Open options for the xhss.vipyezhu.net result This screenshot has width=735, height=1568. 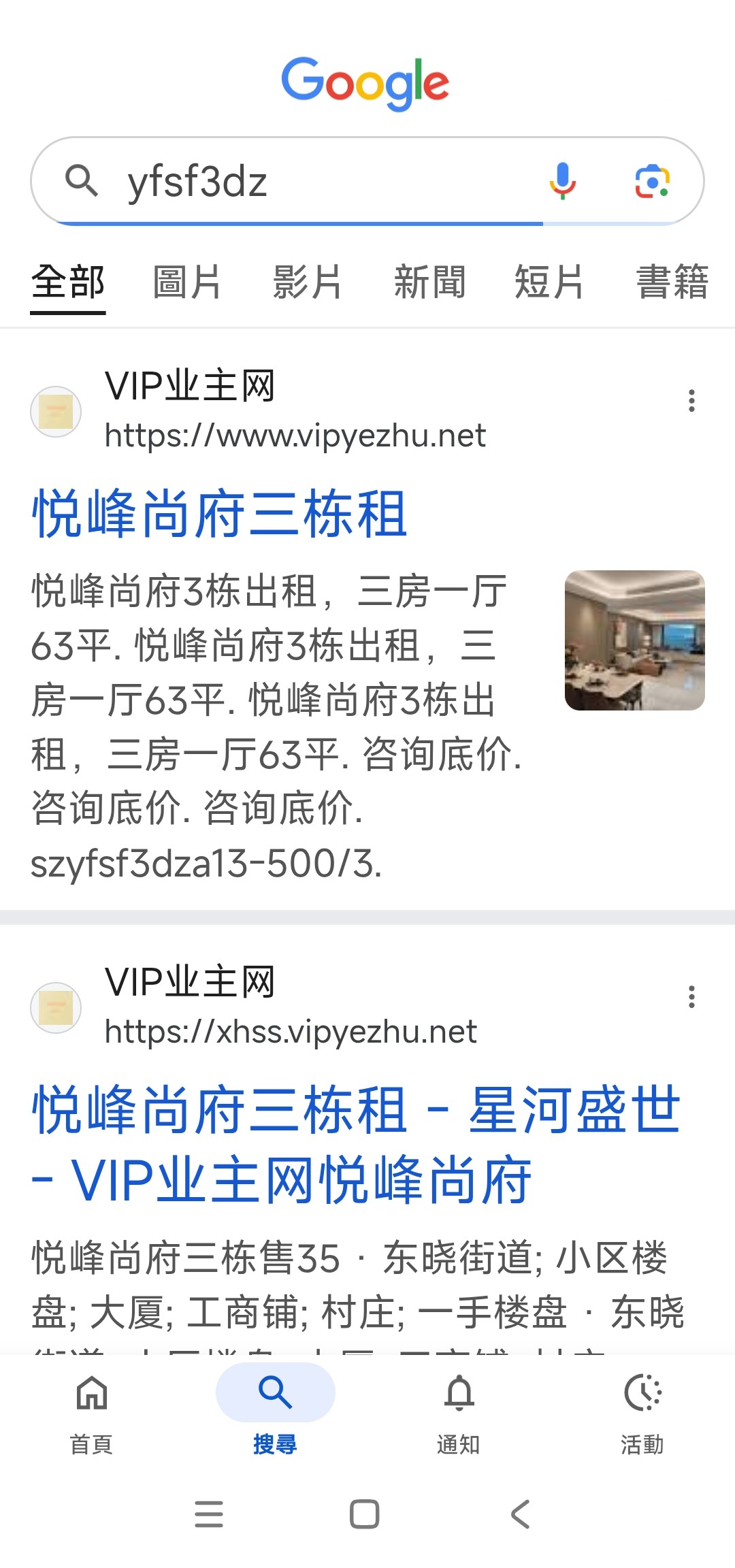pos(691,997)
